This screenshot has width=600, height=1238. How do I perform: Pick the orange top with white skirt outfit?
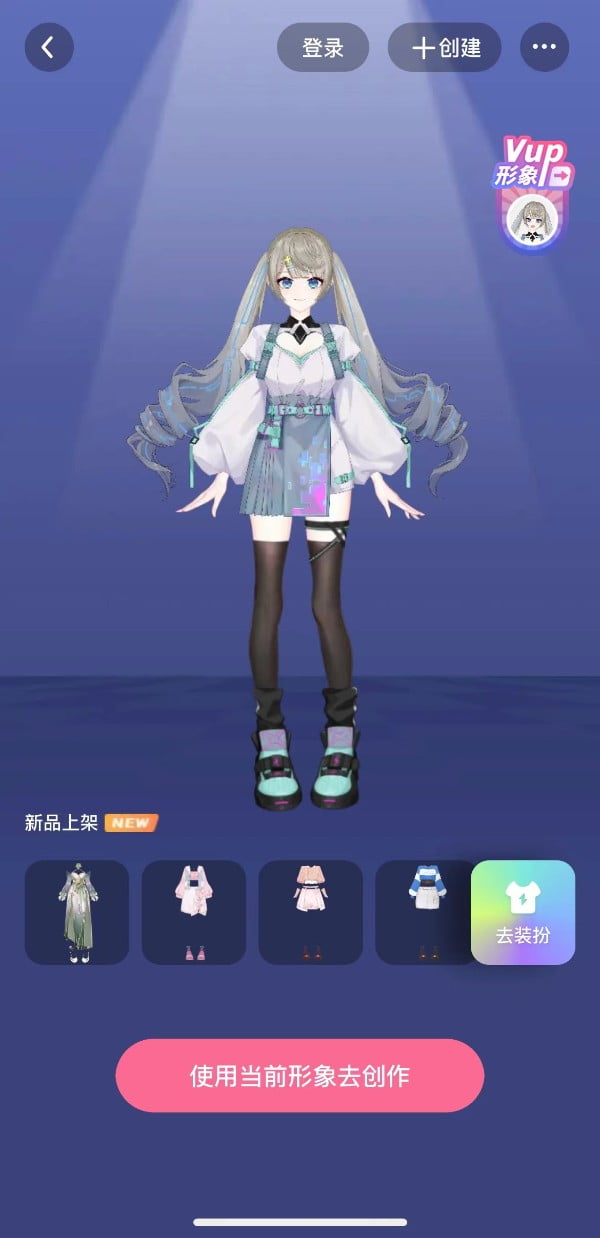pyautogui.click(x=311, y=912)
